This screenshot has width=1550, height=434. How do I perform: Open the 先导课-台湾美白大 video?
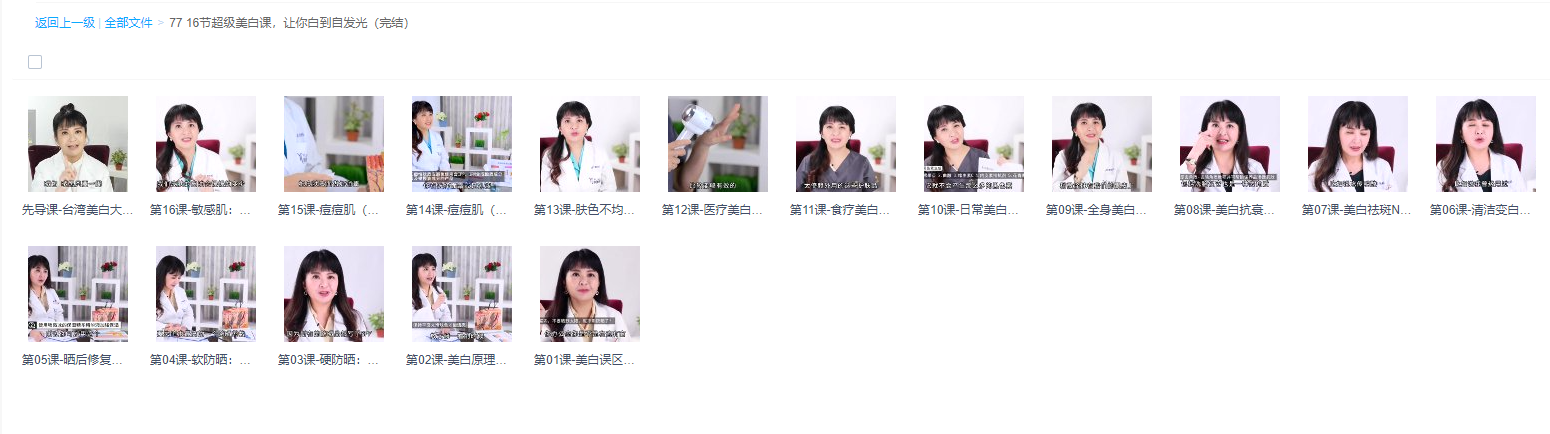pyautogui.click(x=78, y=144)
